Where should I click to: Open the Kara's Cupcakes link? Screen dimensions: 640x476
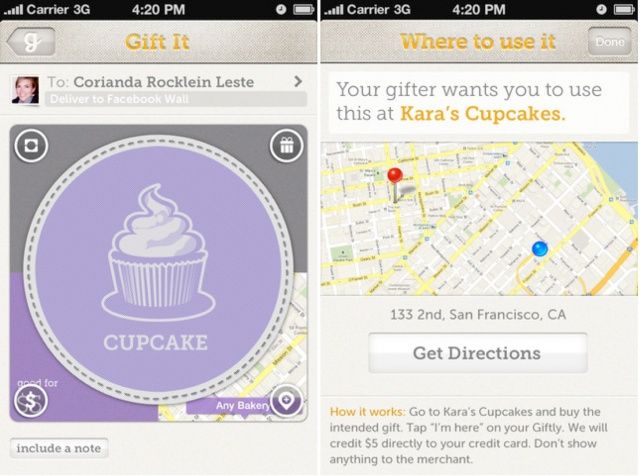tap(482, 114)
